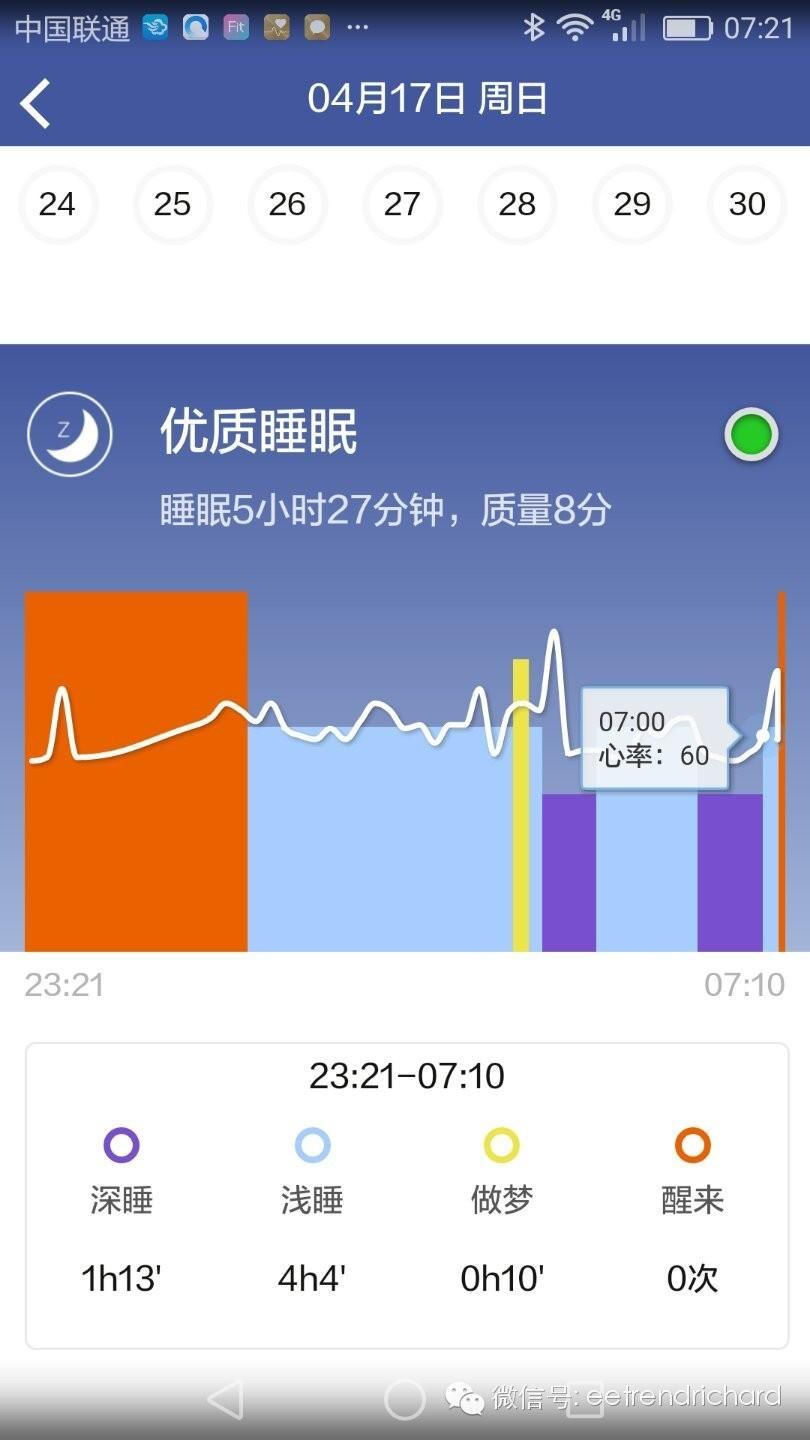Select date 29 in calendar

tap(632, 204)
